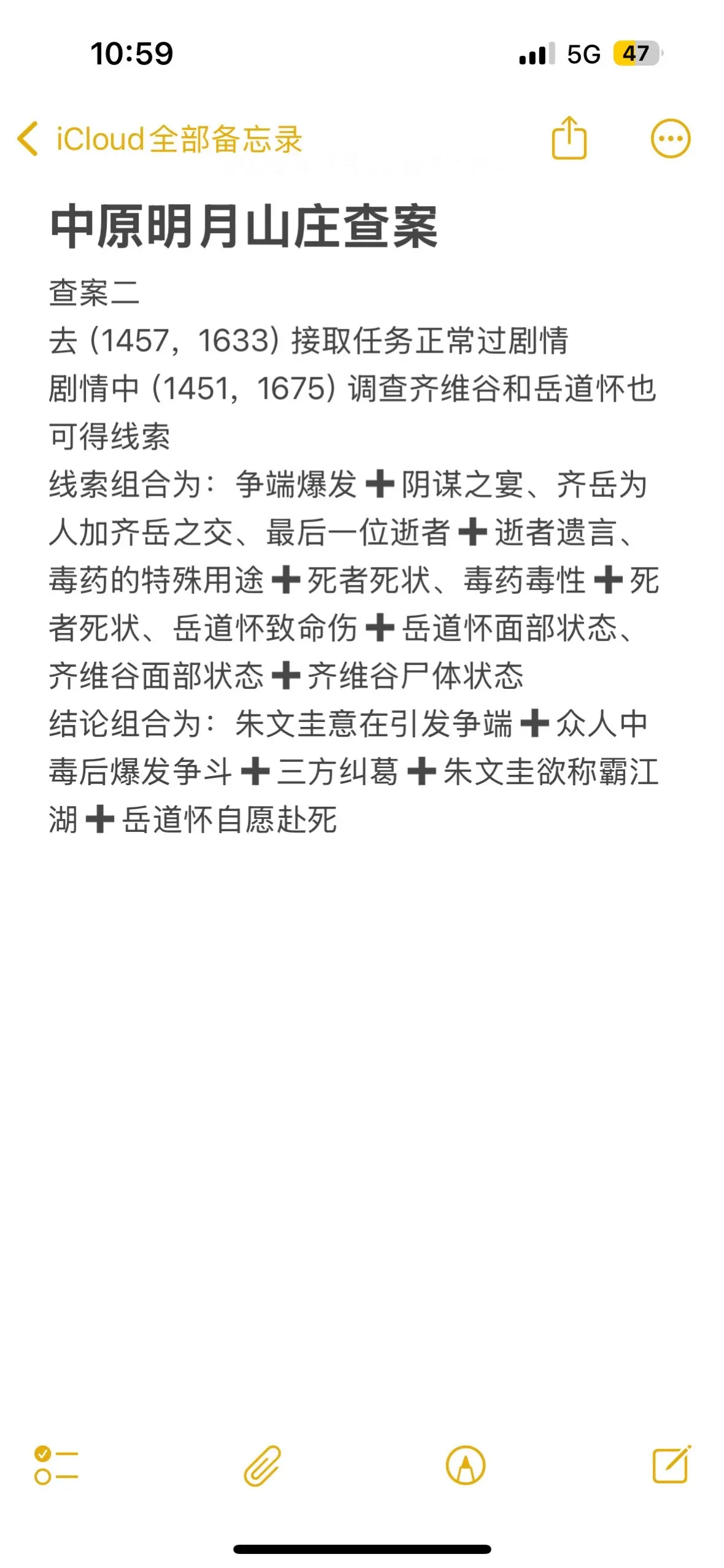Add a checklist to the note

[56, 1466]
